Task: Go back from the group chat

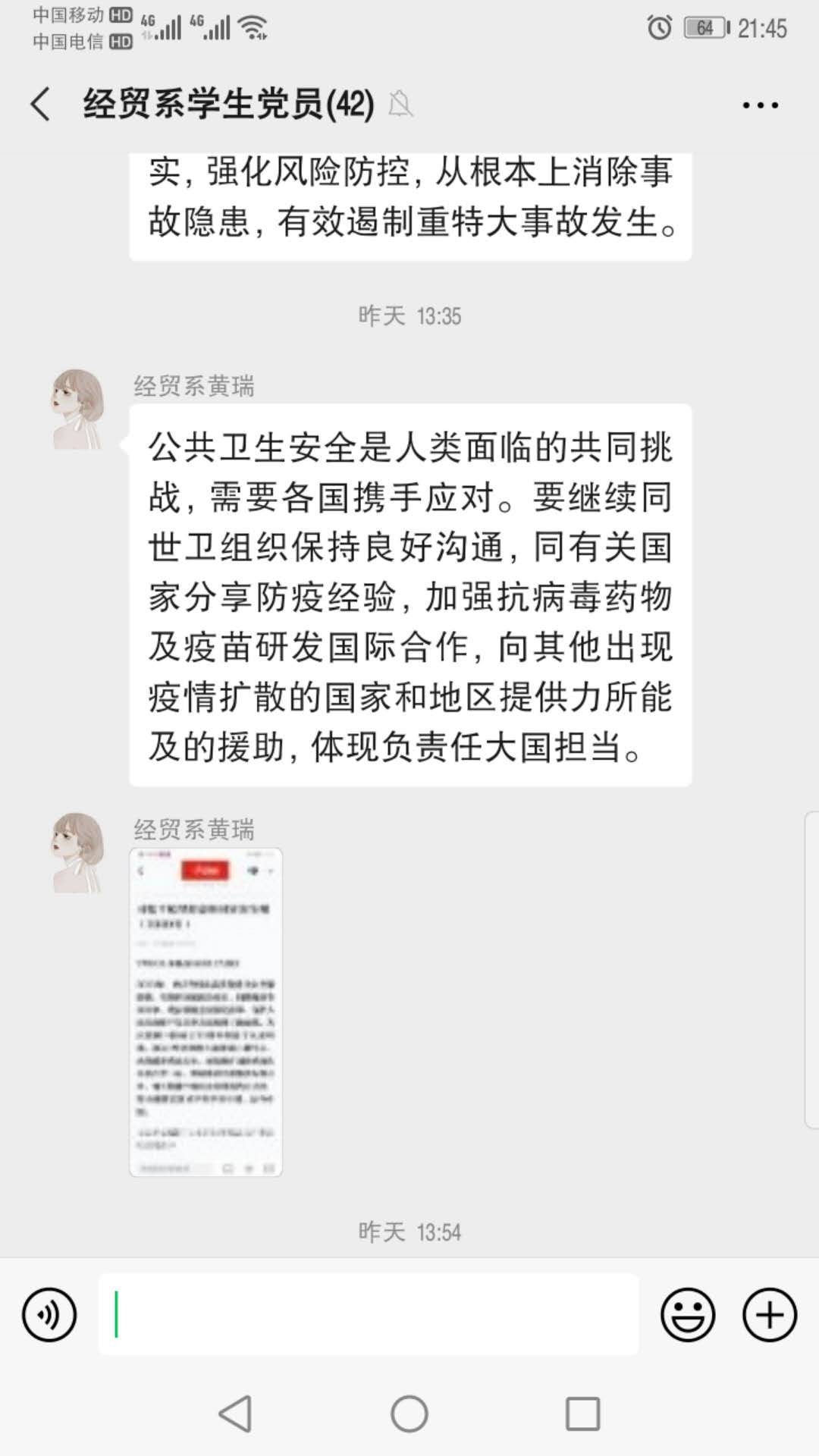Action: click(x=41, y=104)
